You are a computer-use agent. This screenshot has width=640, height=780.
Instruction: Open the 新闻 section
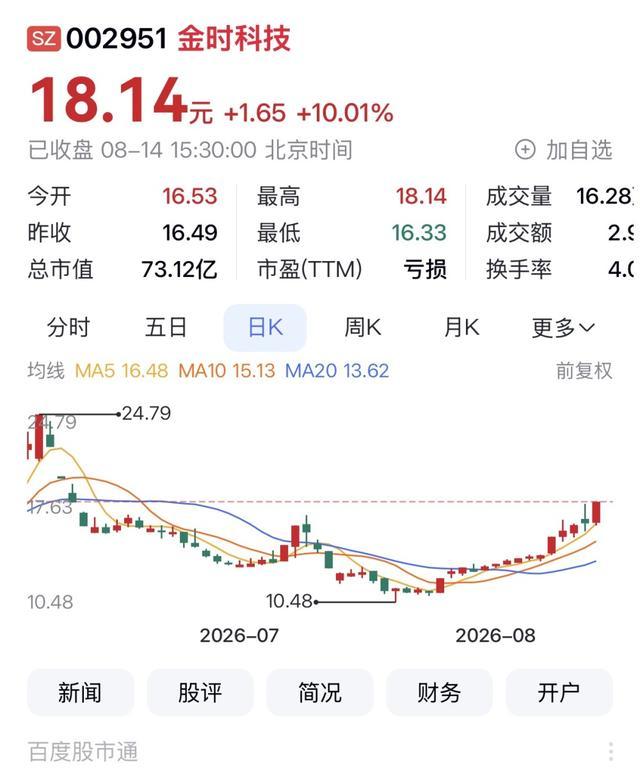point(80,692)
